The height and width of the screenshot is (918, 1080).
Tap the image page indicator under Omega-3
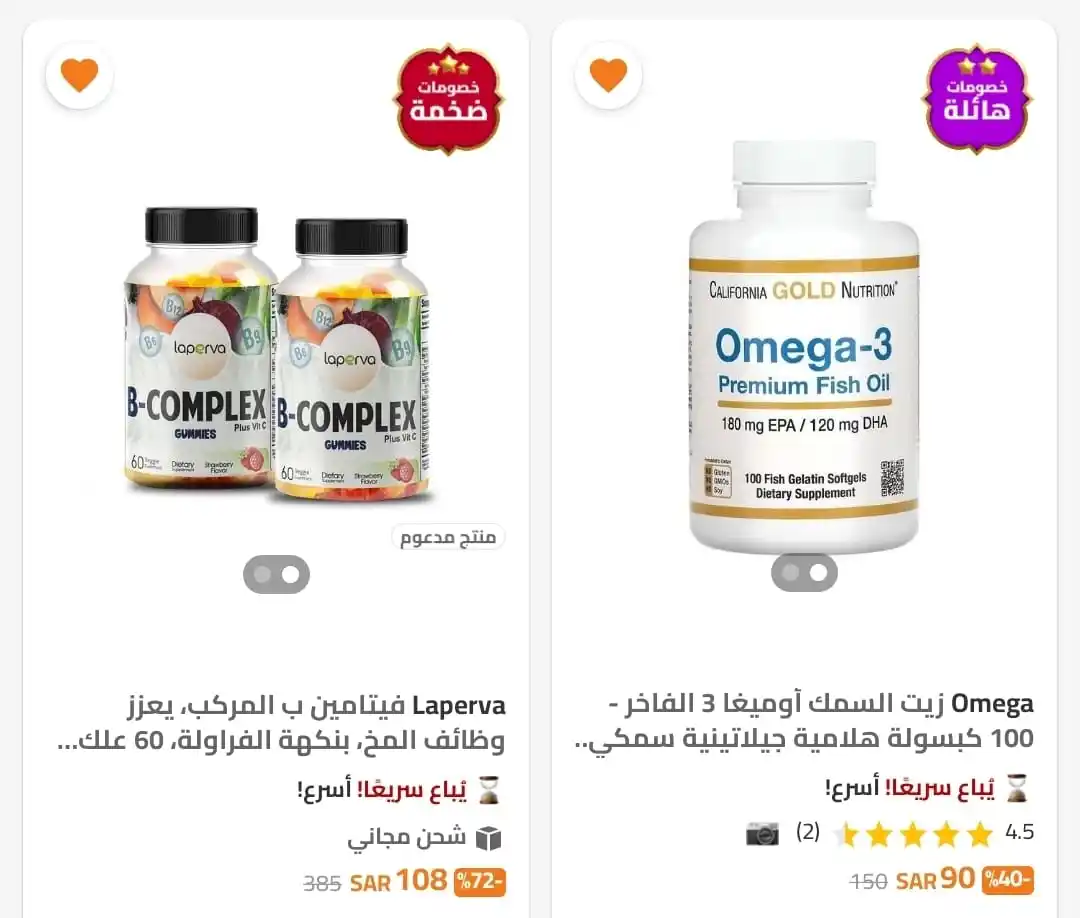click(x=804, y=573)
